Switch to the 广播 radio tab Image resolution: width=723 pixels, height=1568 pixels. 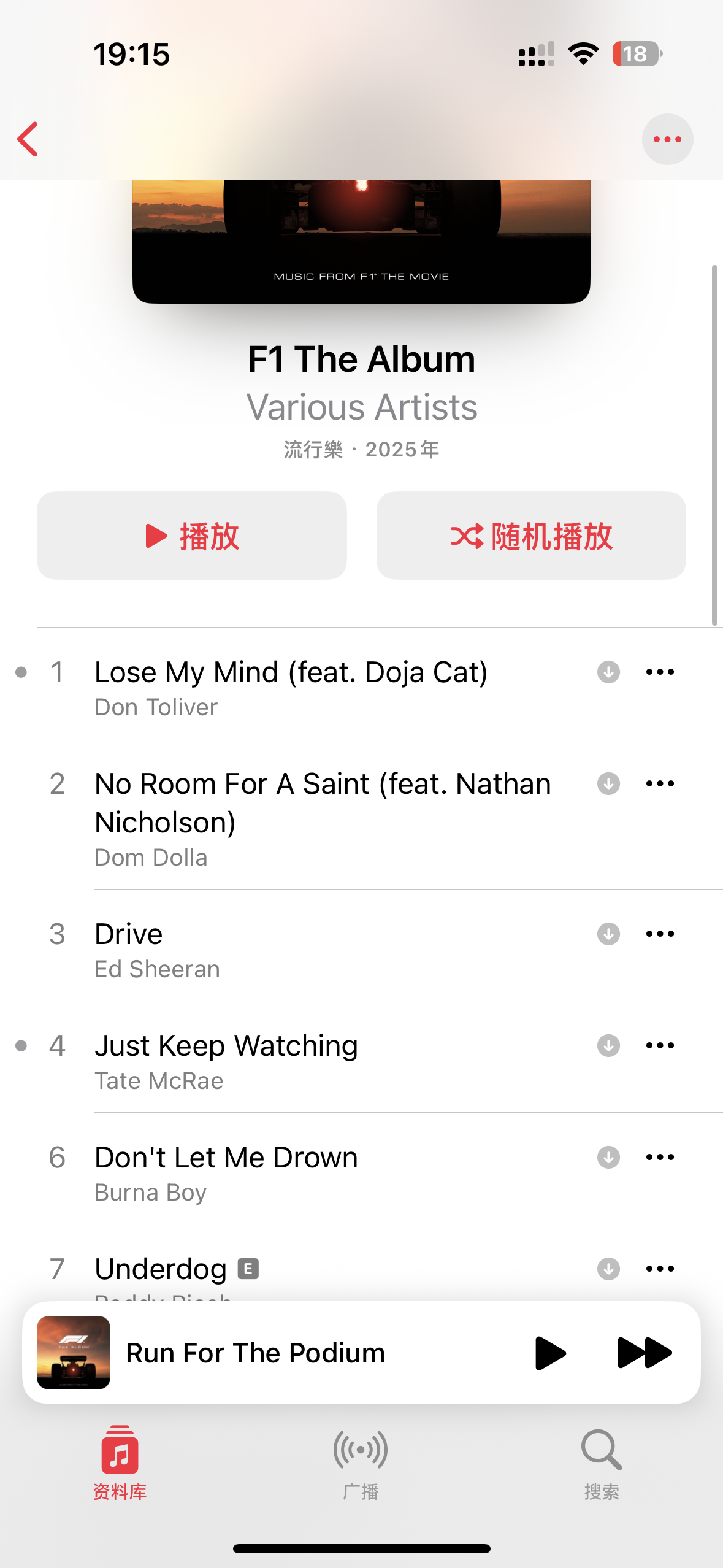click(x=361, y=1463)
